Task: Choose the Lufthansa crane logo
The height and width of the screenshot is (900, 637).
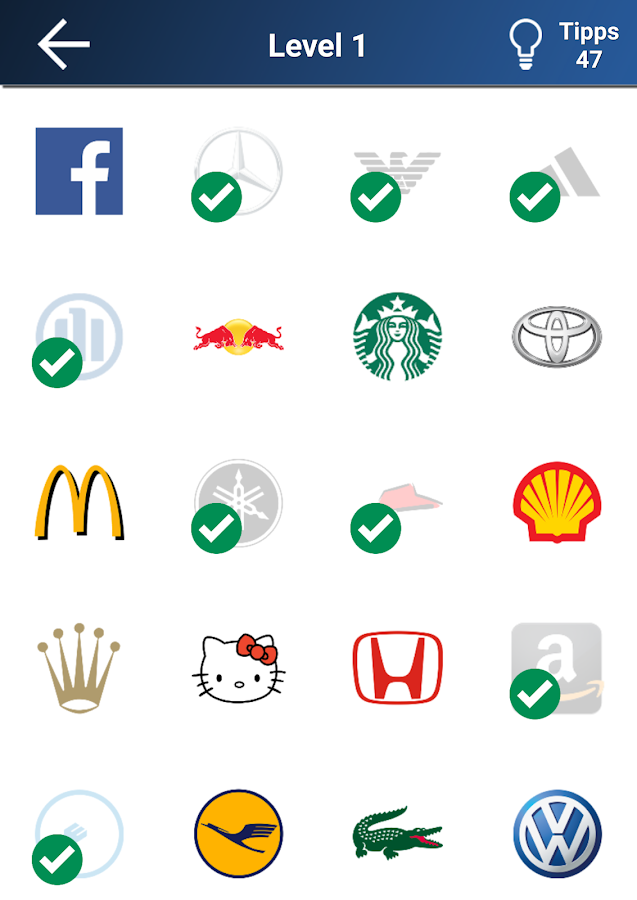Action: pyautogui.click(x=238, y=833)
